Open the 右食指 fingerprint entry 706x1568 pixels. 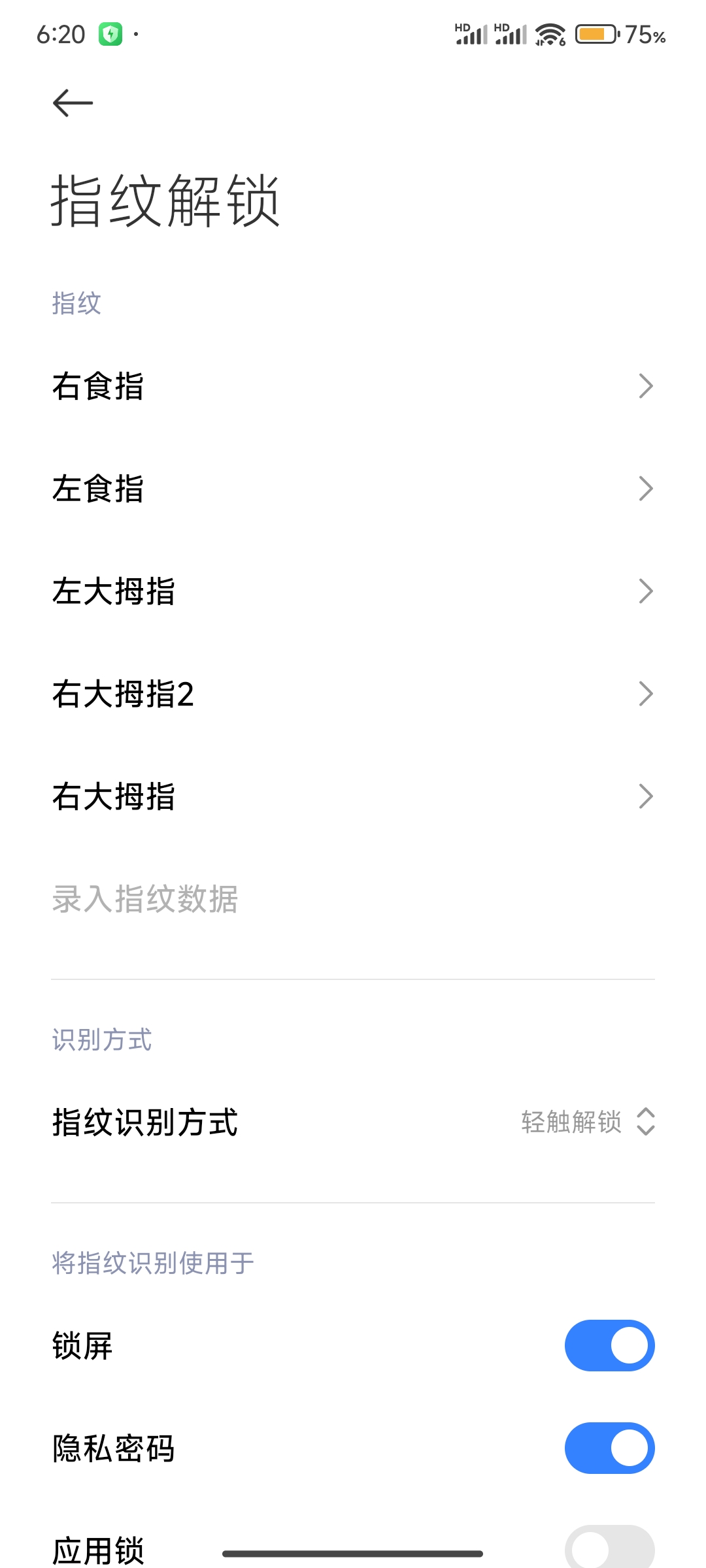(353, 386)
